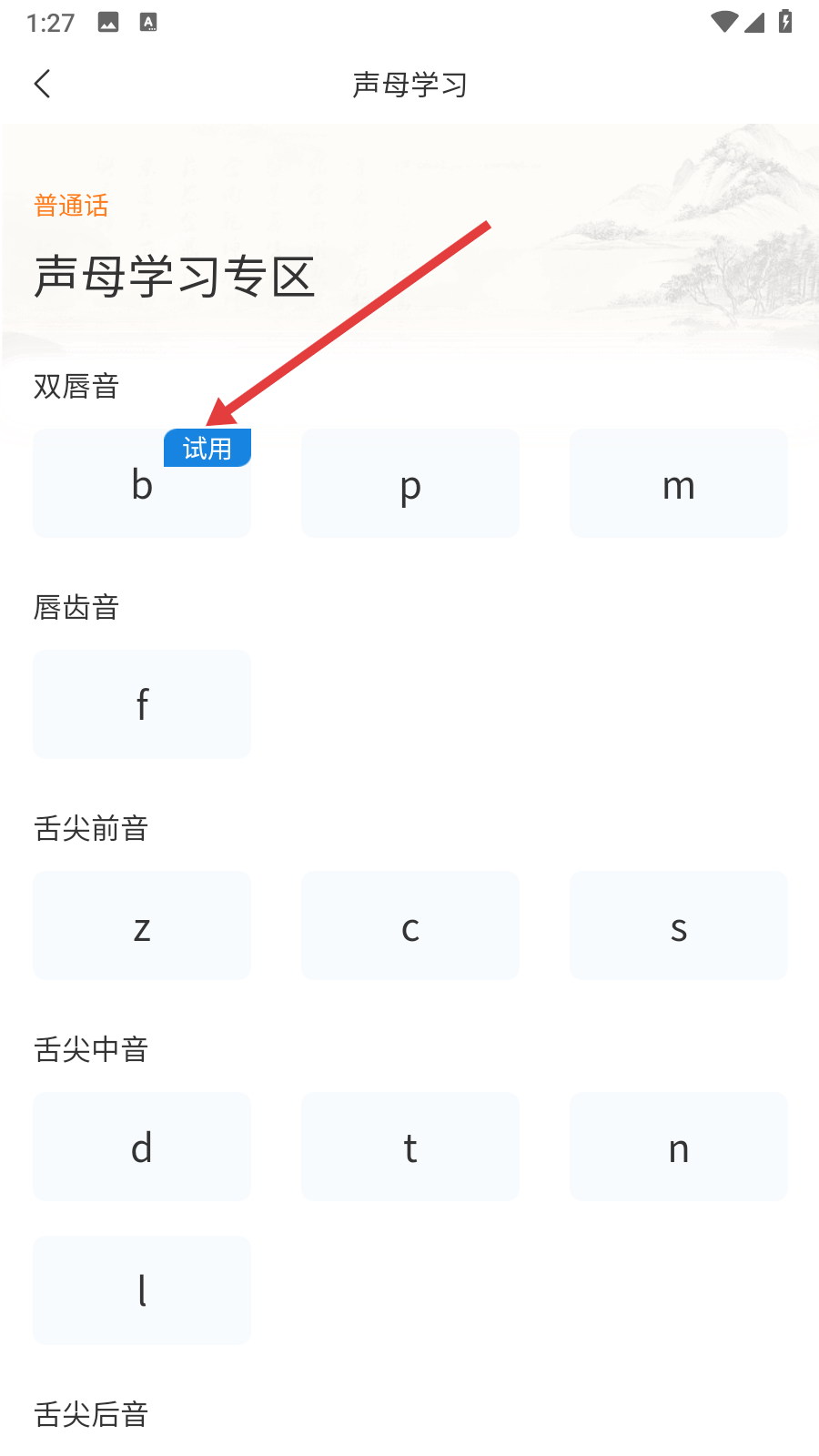This screenshot has height=1456, width=819.
Task: Select the initial c
Action: click(409, 926)
